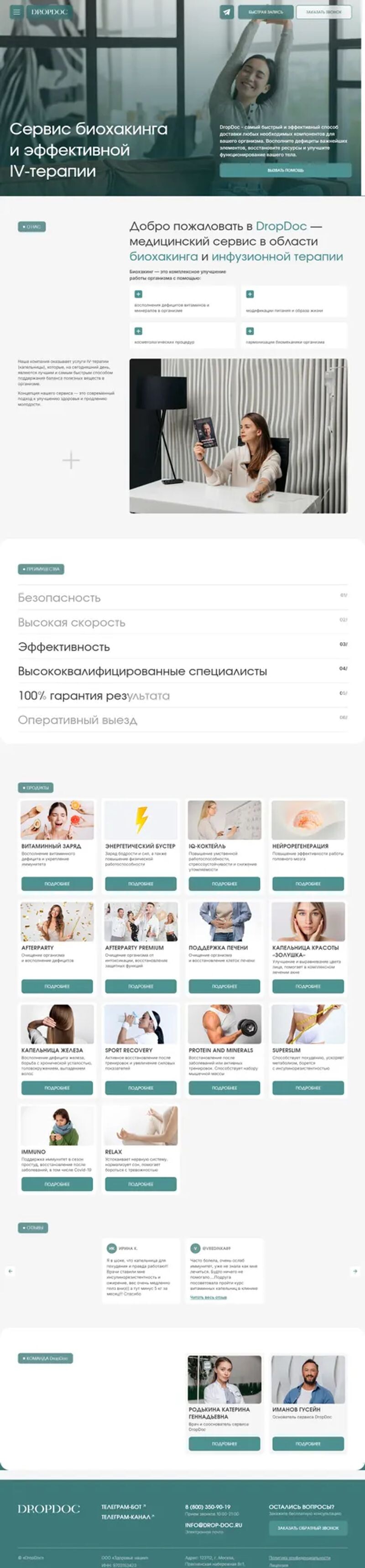
Task: Tap Заказать звонок in the header
Action: [323, 11]
